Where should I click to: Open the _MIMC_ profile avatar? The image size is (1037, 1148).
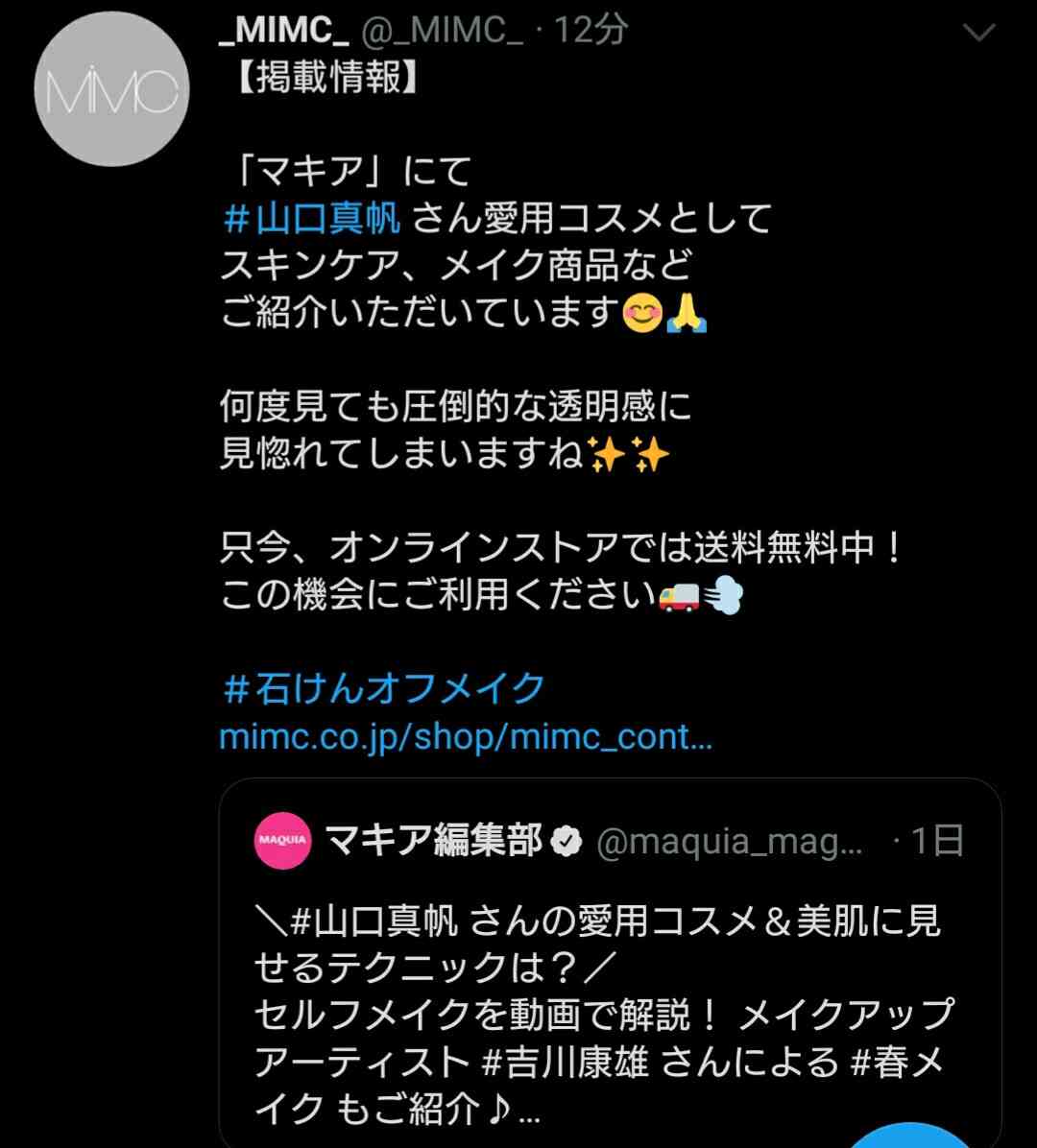[111, 89]
